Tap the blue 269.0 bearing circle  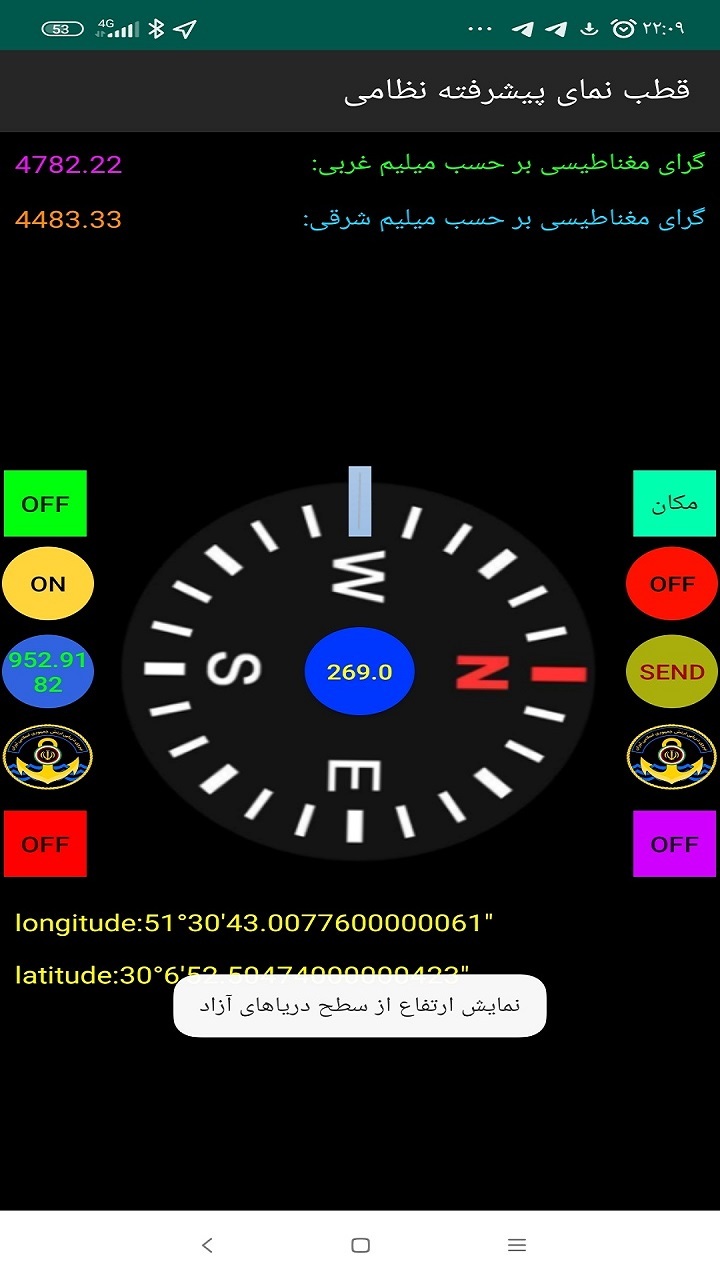[x=359, y=672]
